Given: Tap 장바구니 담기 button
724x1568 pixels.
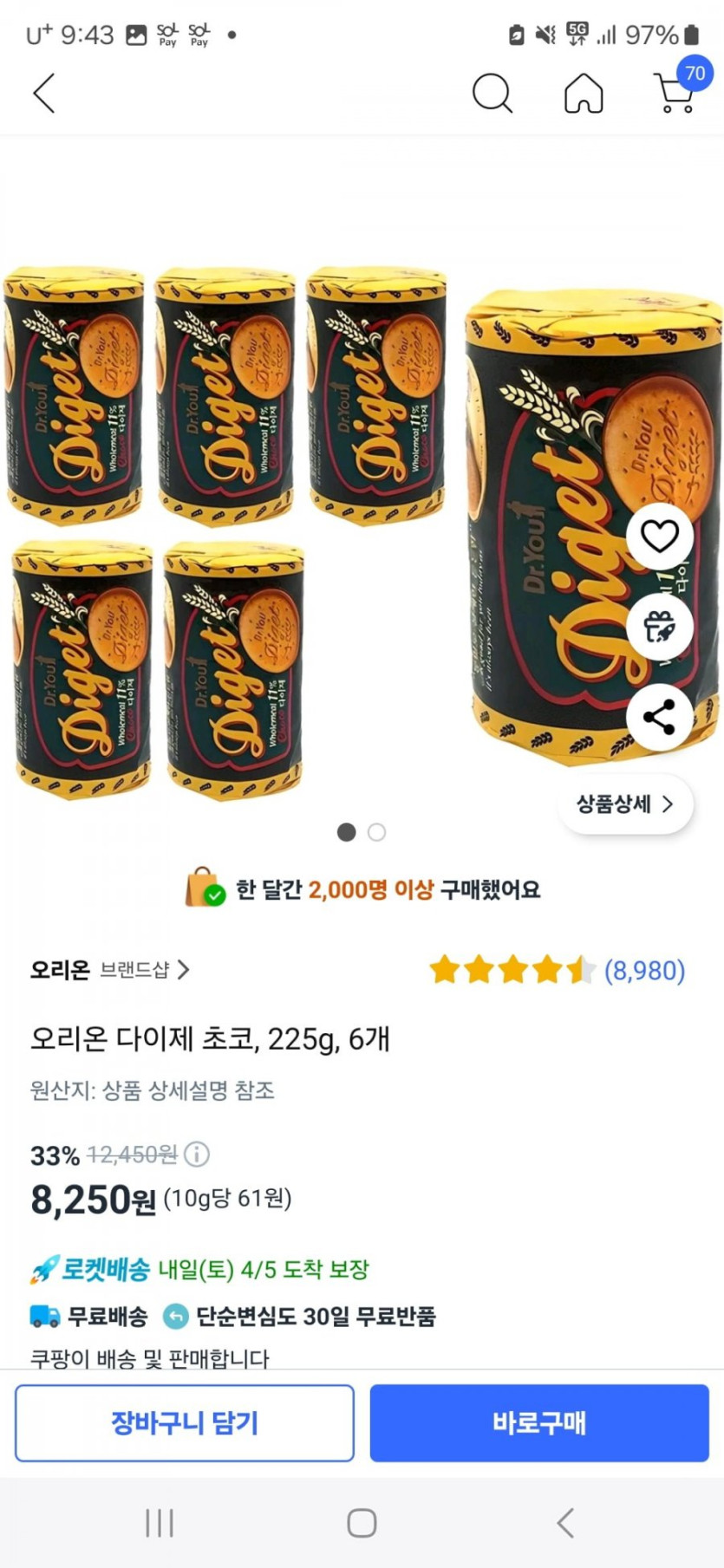Looking at the screenshot, I should [x=185, y=1422].
